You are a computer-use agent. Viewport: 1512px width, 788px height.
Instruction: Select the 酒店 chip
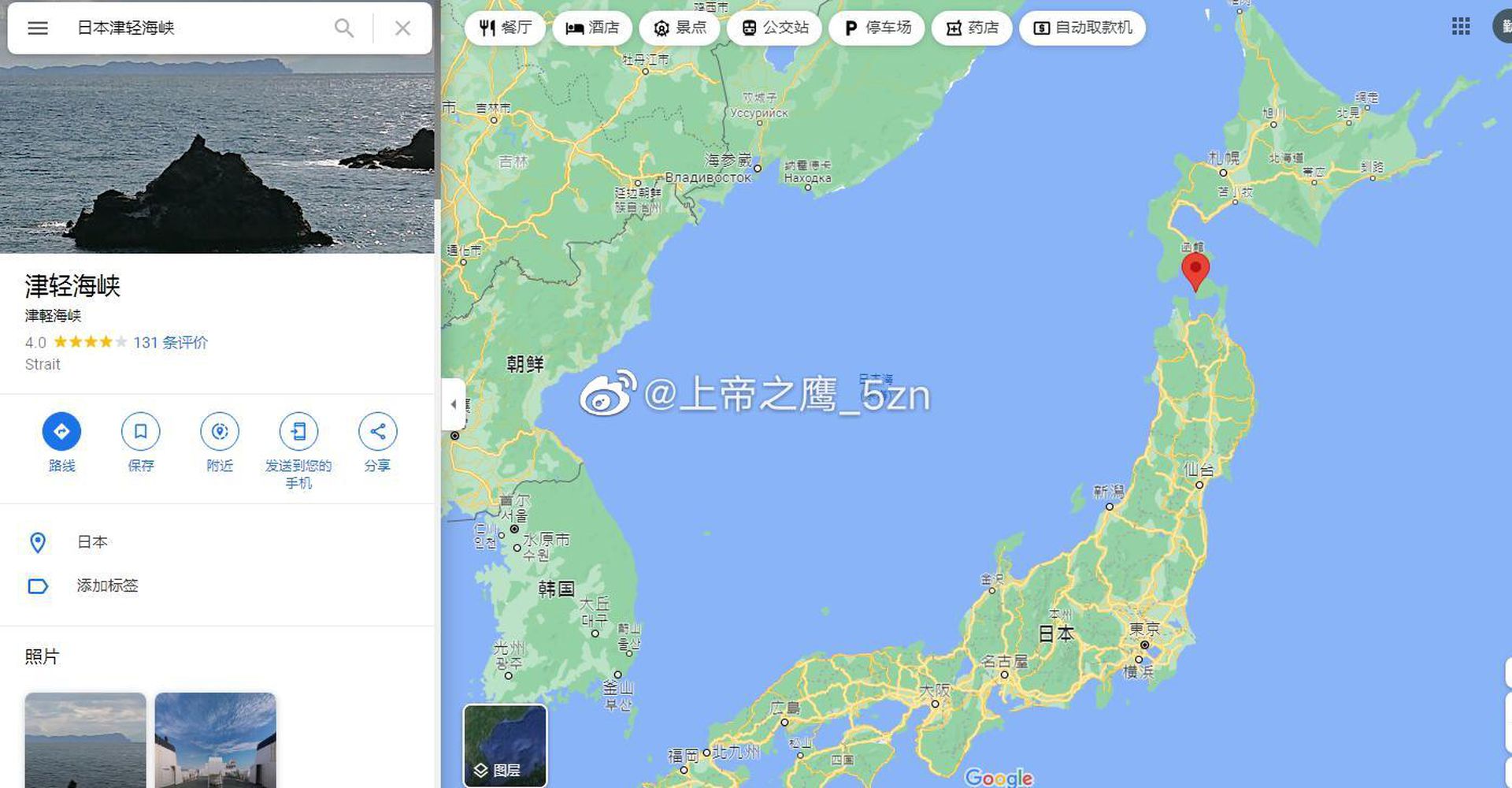592,28
